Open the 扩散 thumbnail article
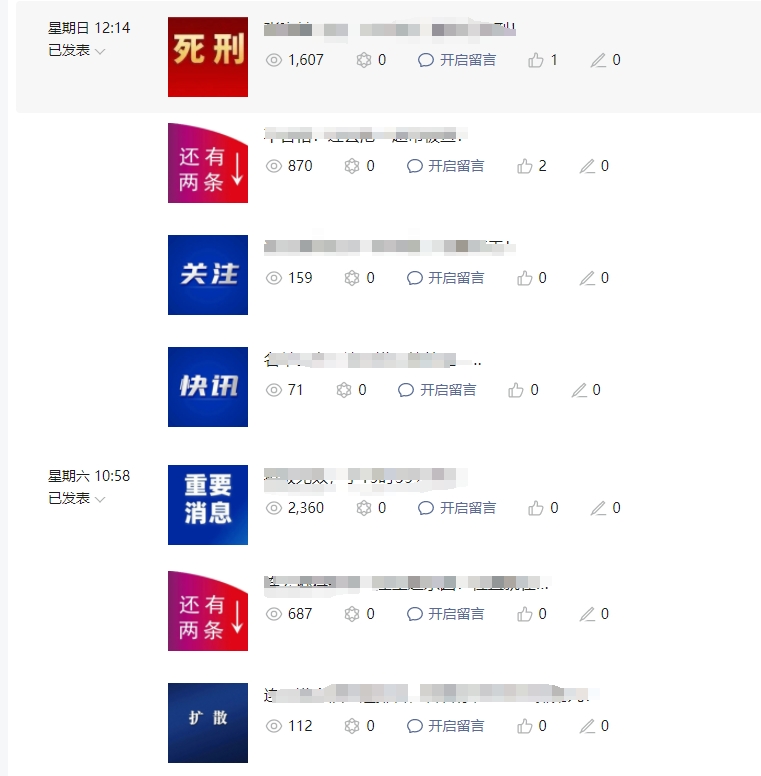 tap(208, 723)
